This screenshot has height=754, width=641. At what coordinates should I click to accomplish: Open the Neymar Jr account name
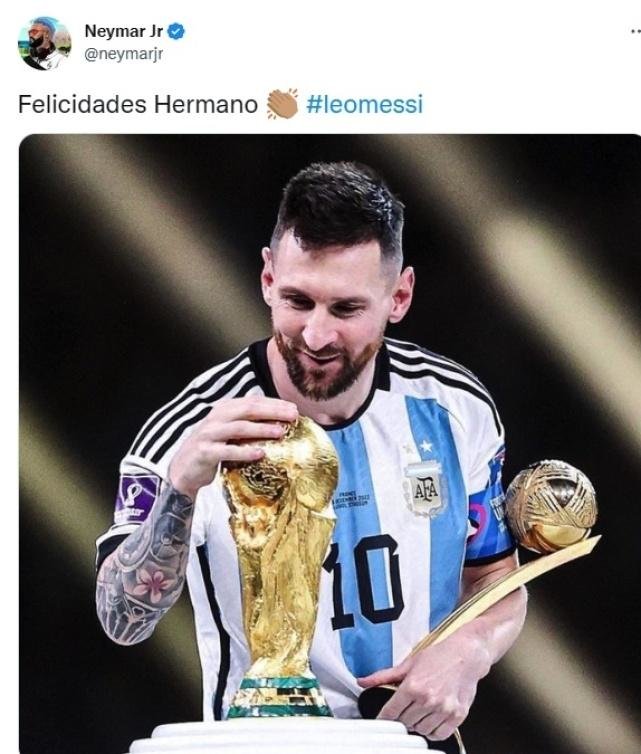tap(124, 31)
